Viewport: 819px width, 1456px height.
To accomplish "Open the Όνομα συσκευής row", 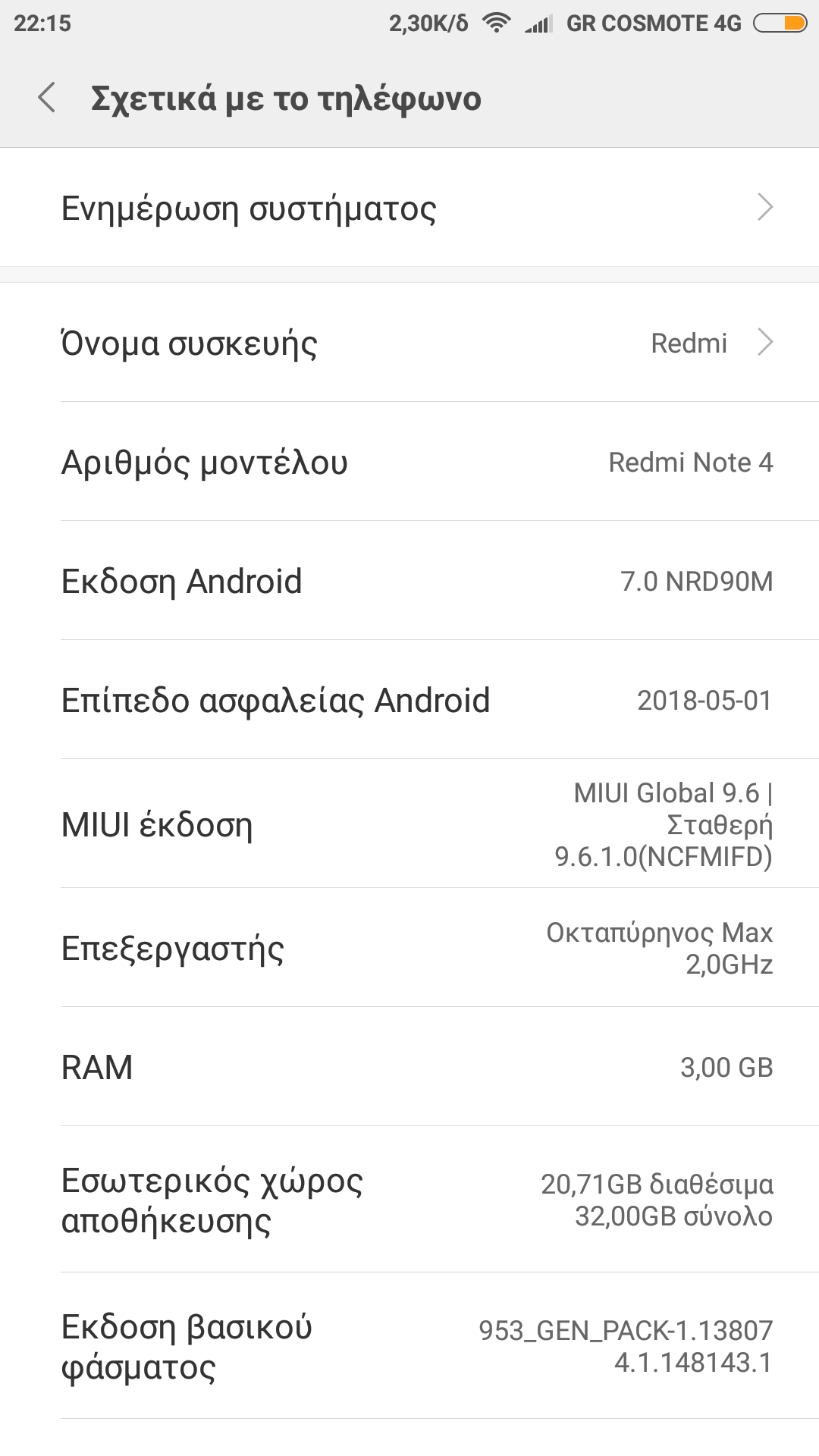I will click(409, 343).
